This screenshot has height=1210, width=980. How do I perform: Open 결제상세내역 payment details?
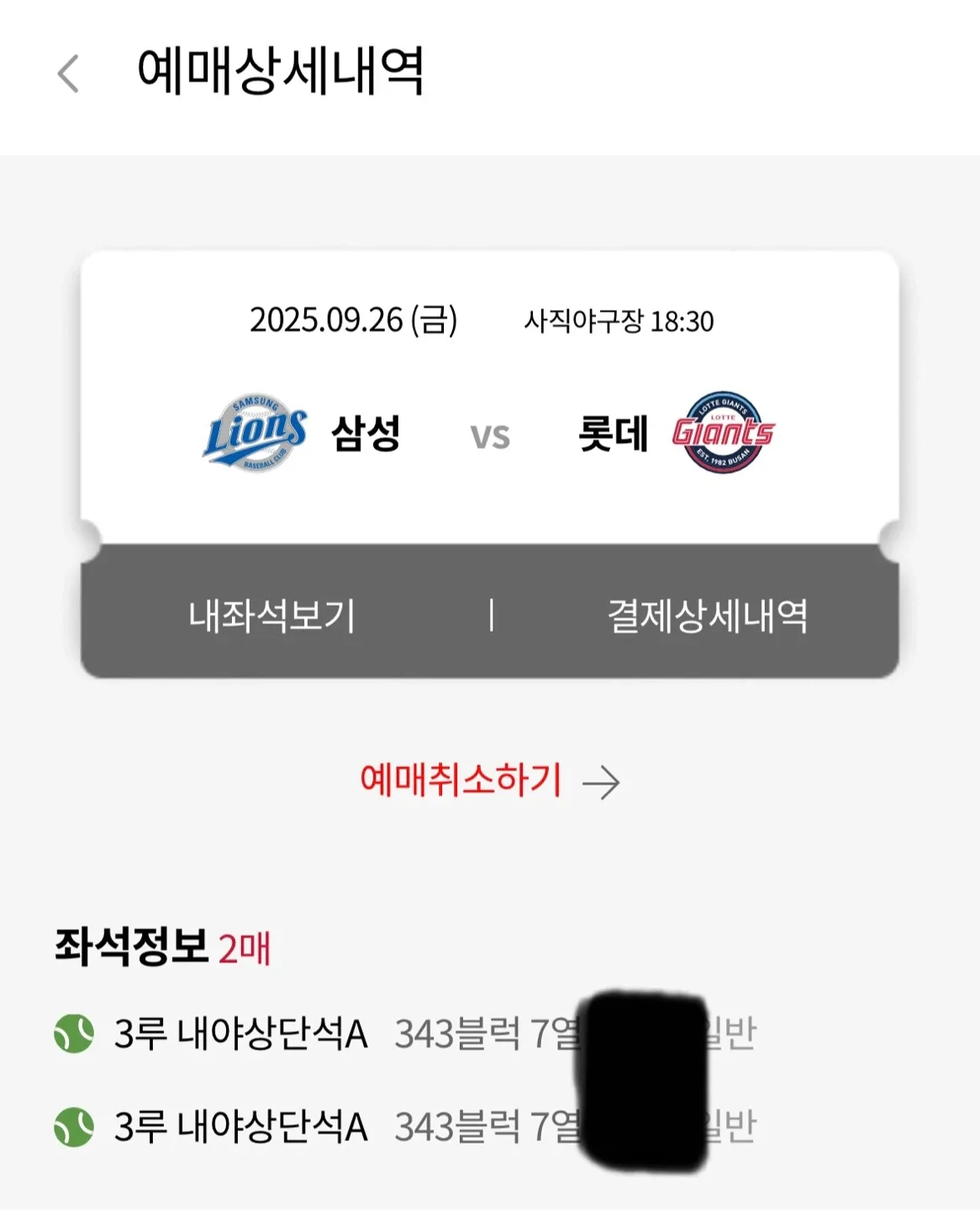pos(707,615)
